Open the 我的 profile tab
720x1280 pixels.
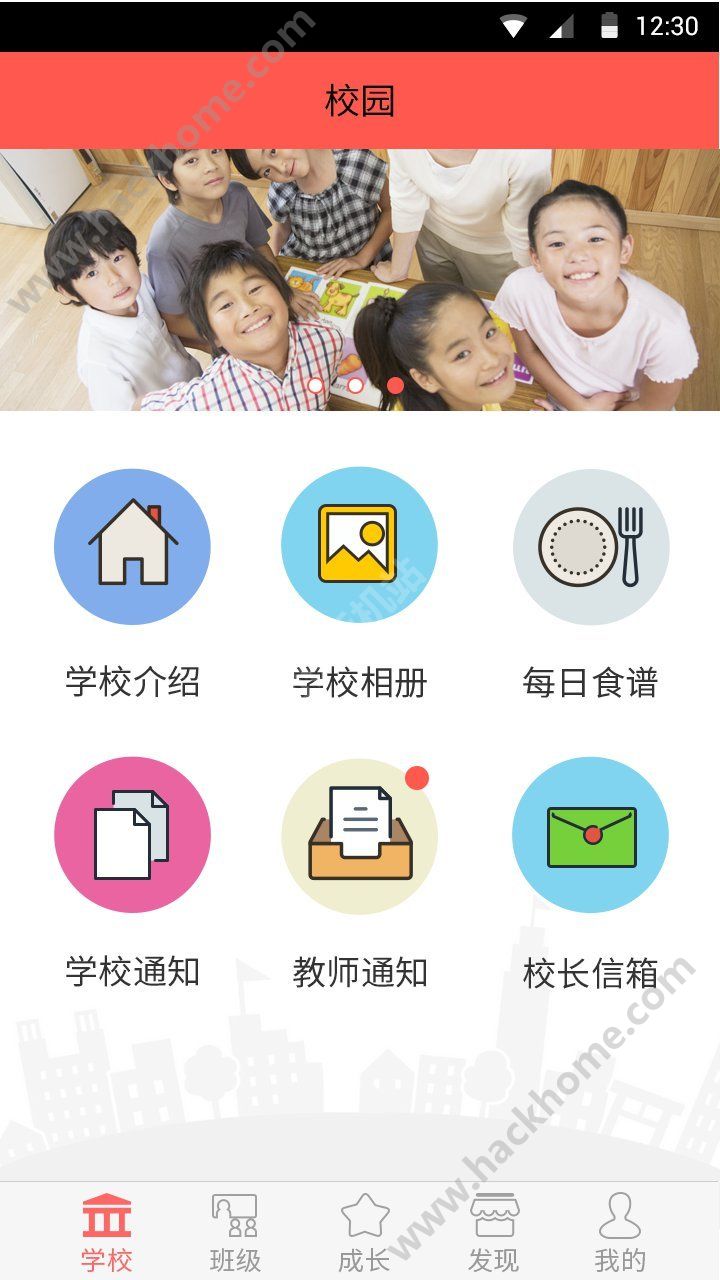[x=620, y=1232]
